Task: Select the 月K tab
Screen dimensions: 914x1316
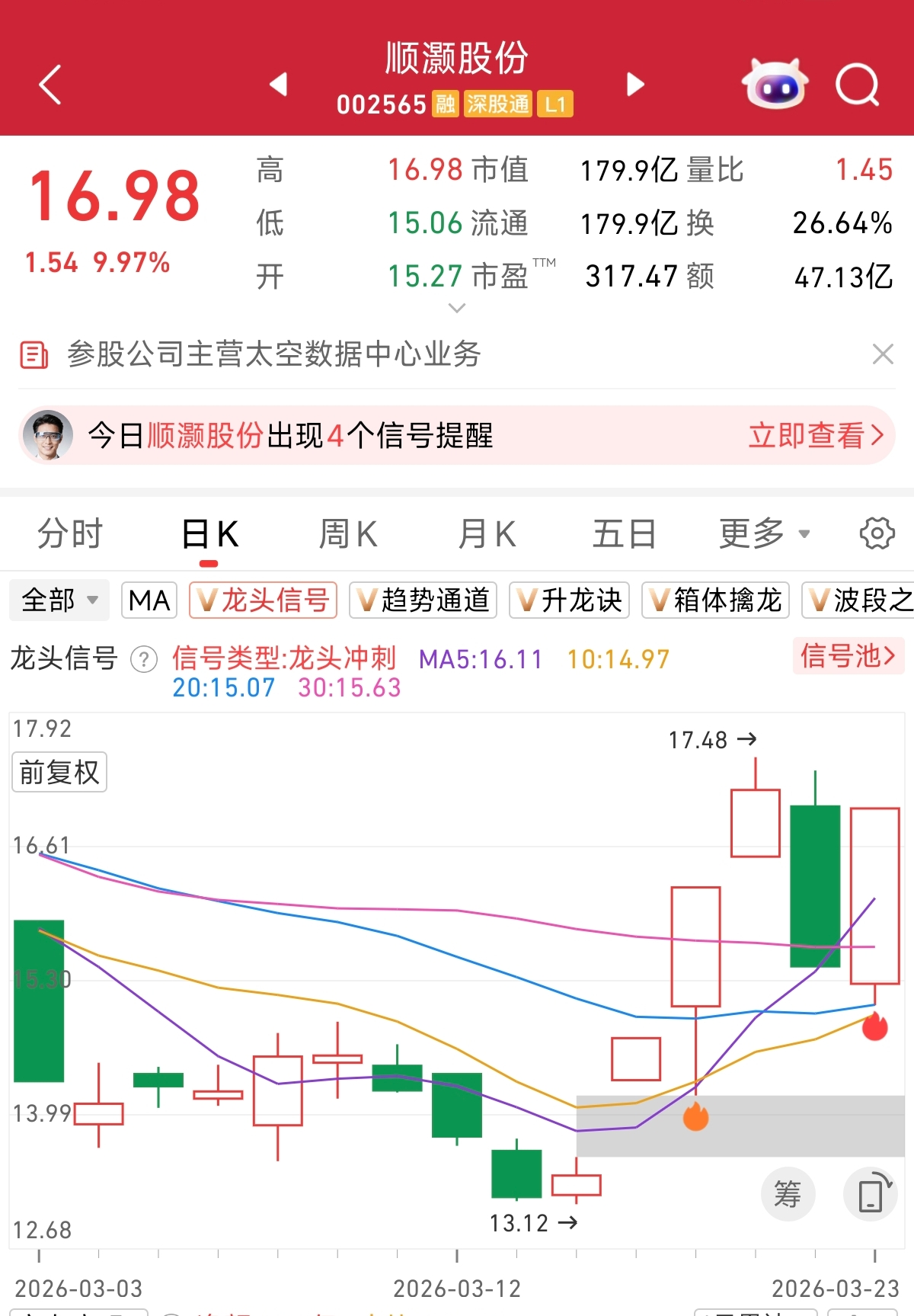Action: pyautogui.click(x=487, y=533)
